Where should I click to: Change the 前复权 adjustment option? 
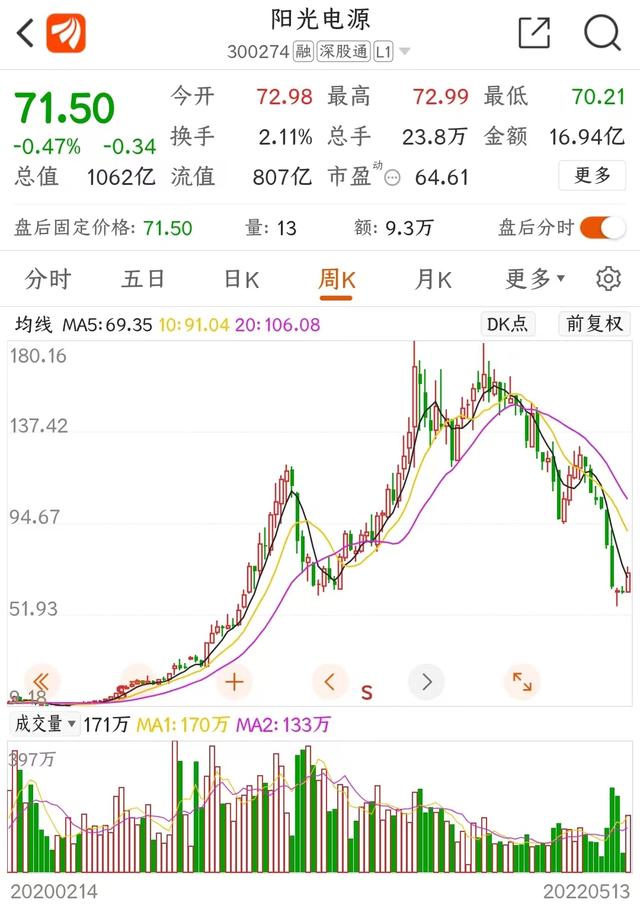click(x=594, y=324)
